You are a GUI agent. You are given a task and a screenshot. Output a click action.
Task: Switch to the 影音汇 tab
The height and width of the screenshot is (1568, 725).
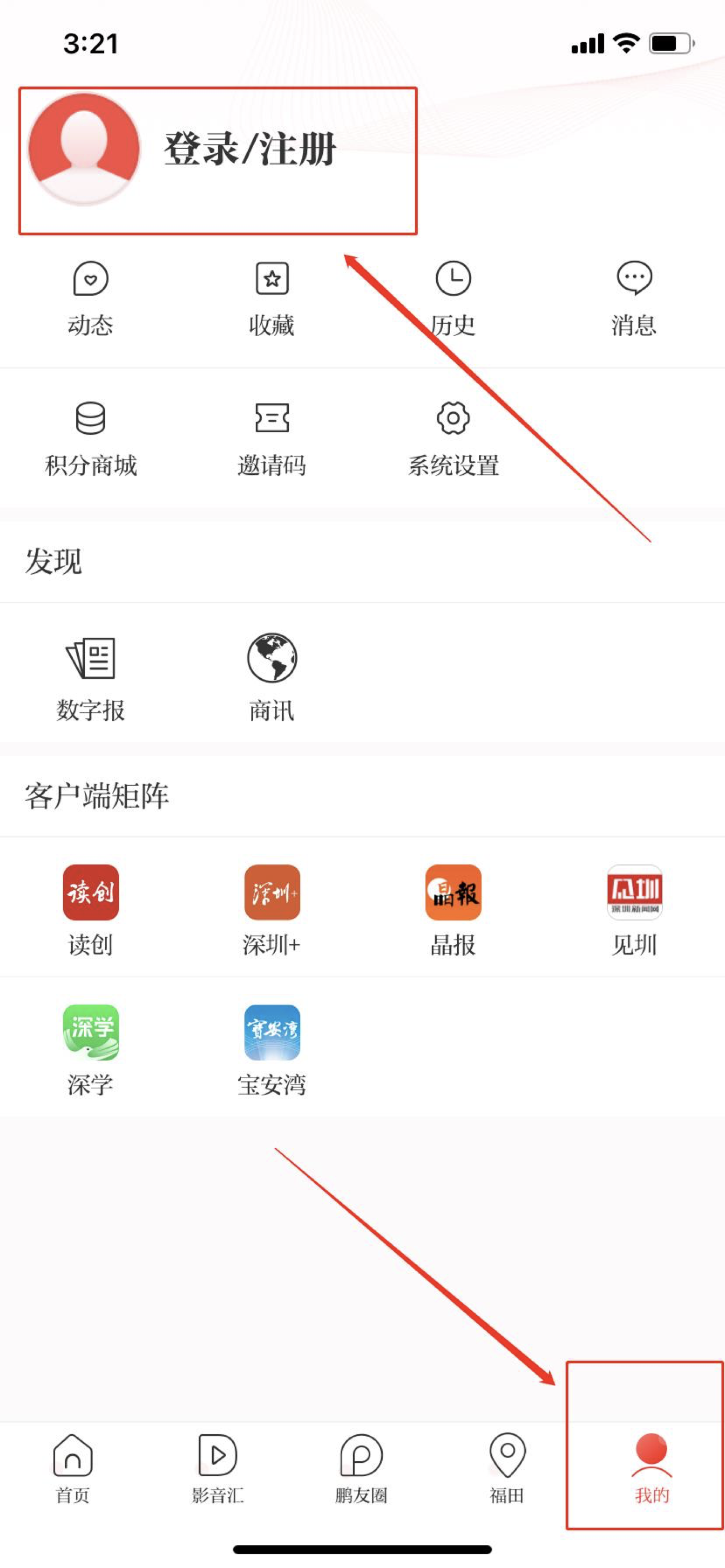218,1467
